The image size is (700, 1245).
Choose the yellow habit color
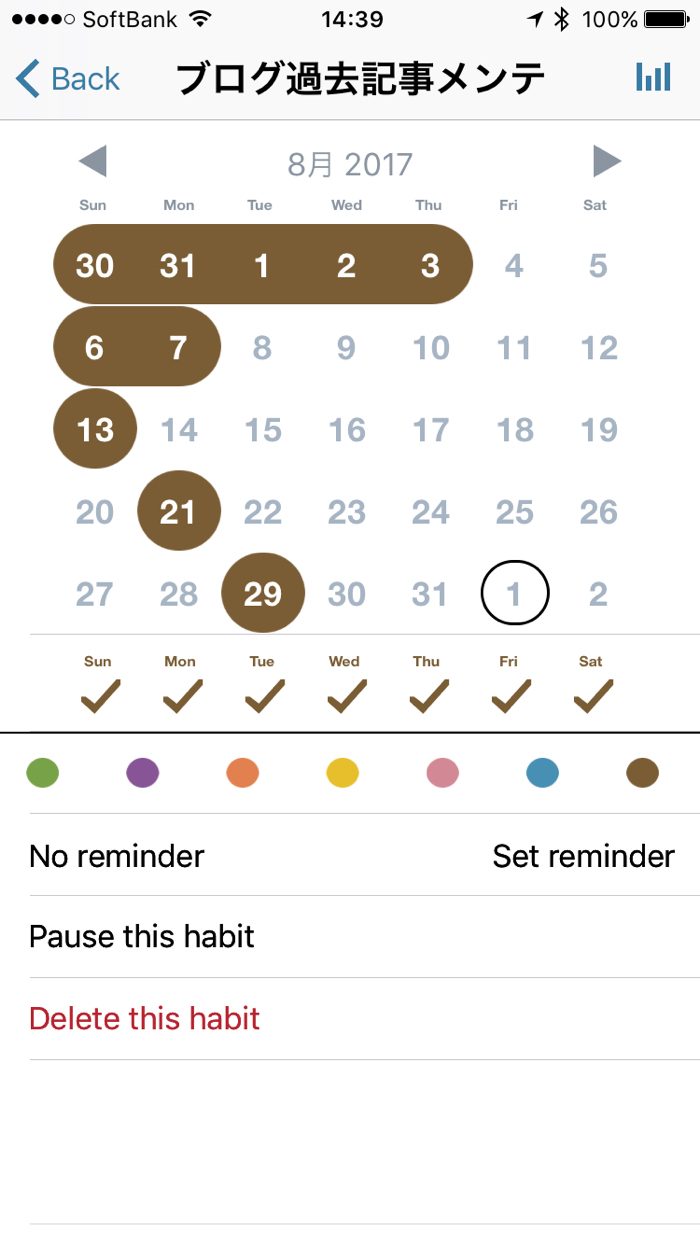(x=343, y=773)
